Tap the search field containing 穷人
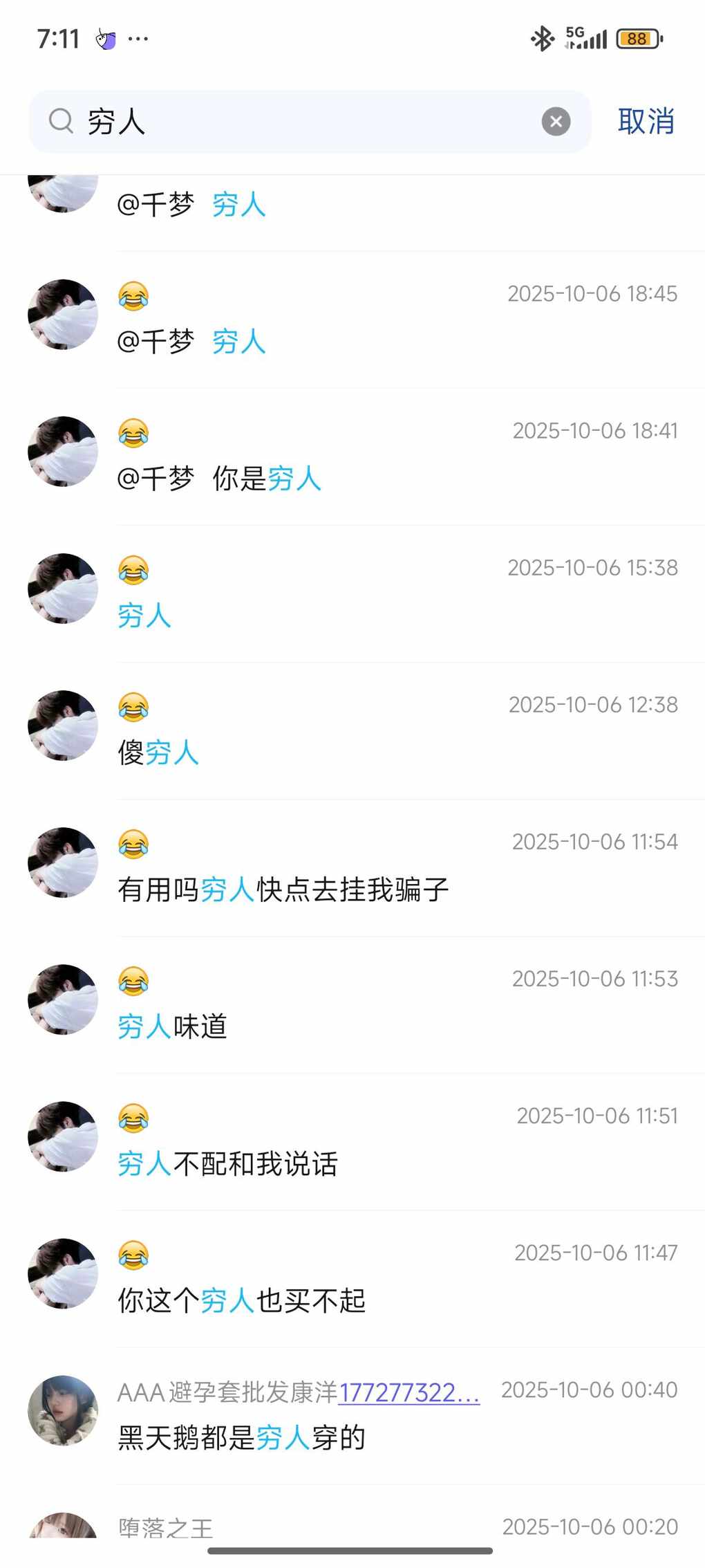This screenshot has height=1568, width=705. tap(304, 122)
